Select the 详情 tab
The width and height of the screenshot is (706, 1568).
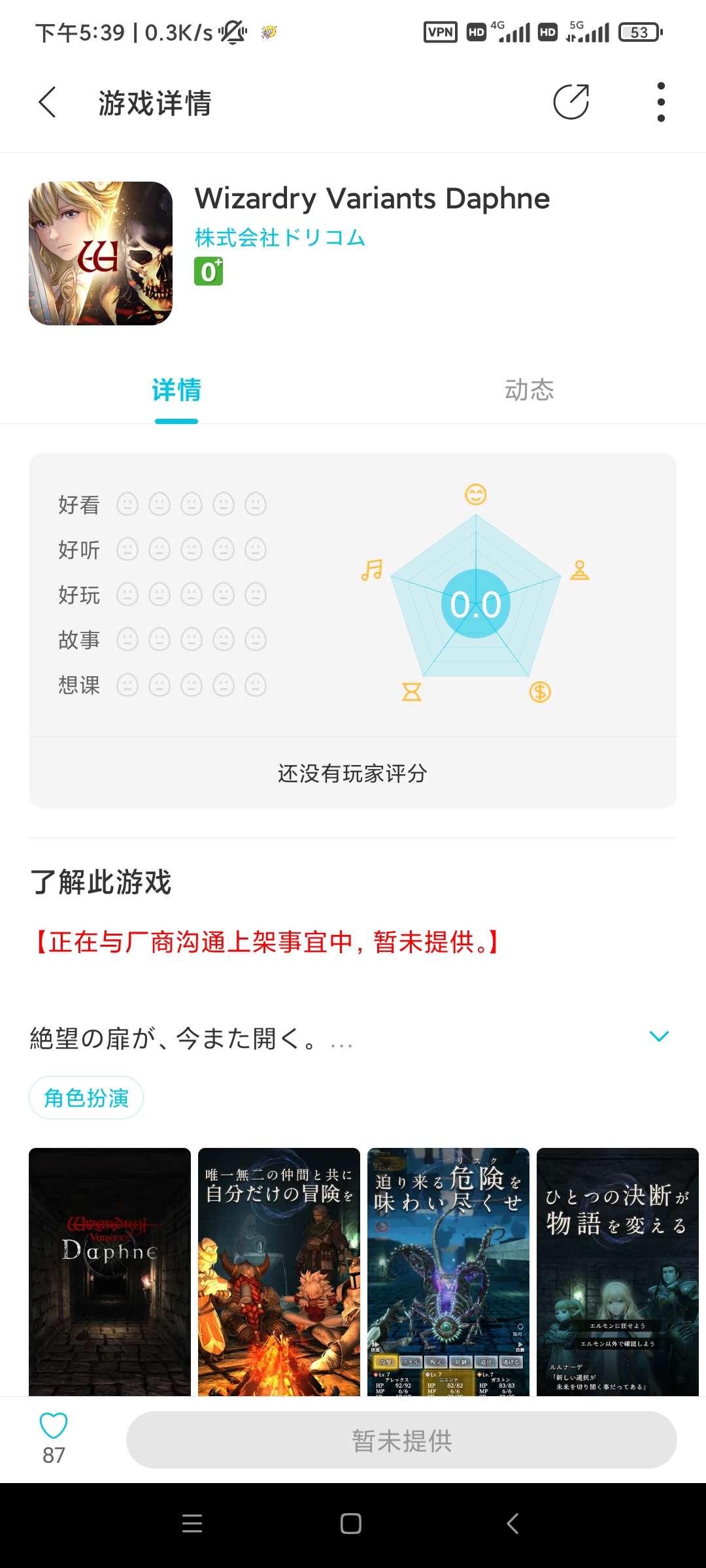176,390
